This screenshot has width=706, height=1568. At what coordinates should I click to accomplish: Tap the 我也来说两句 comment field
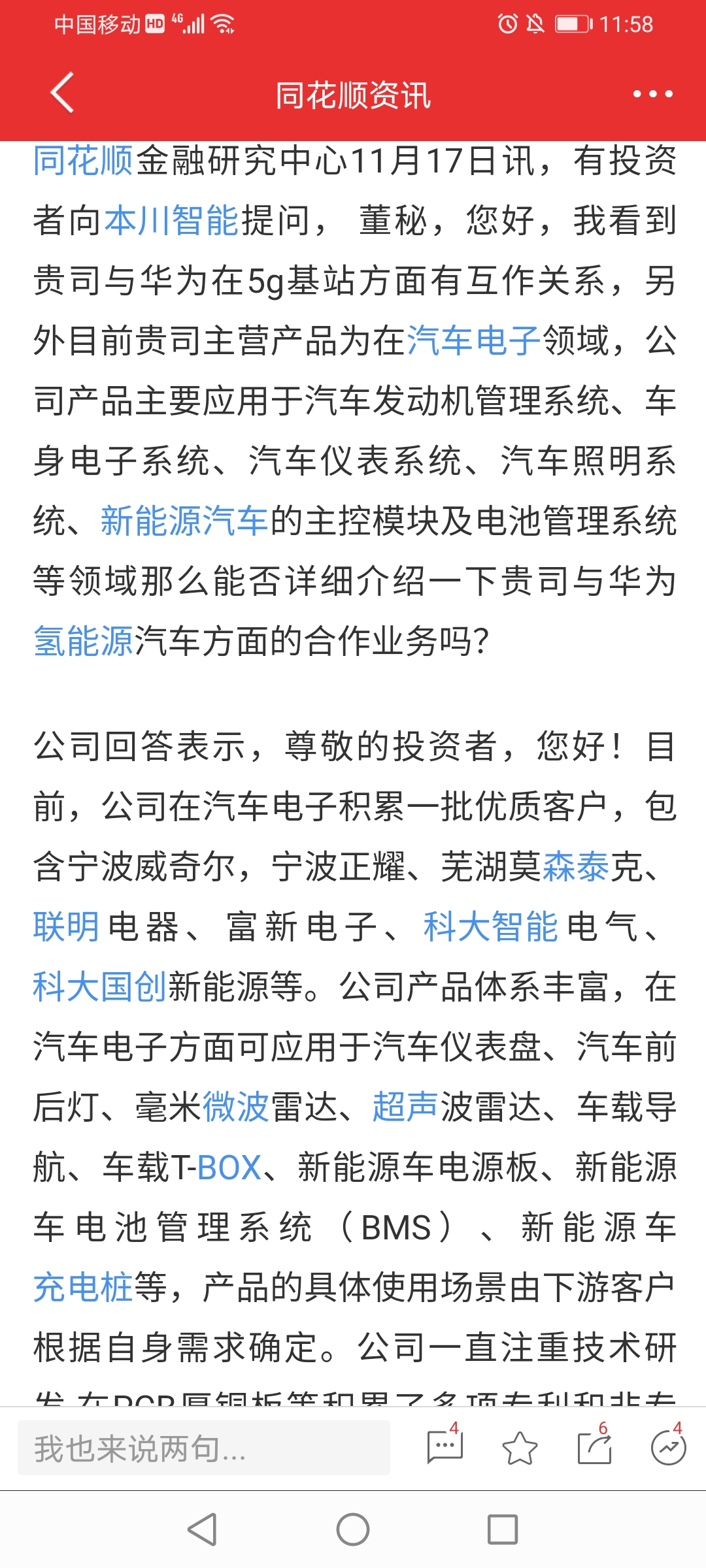click(204, 1448)
